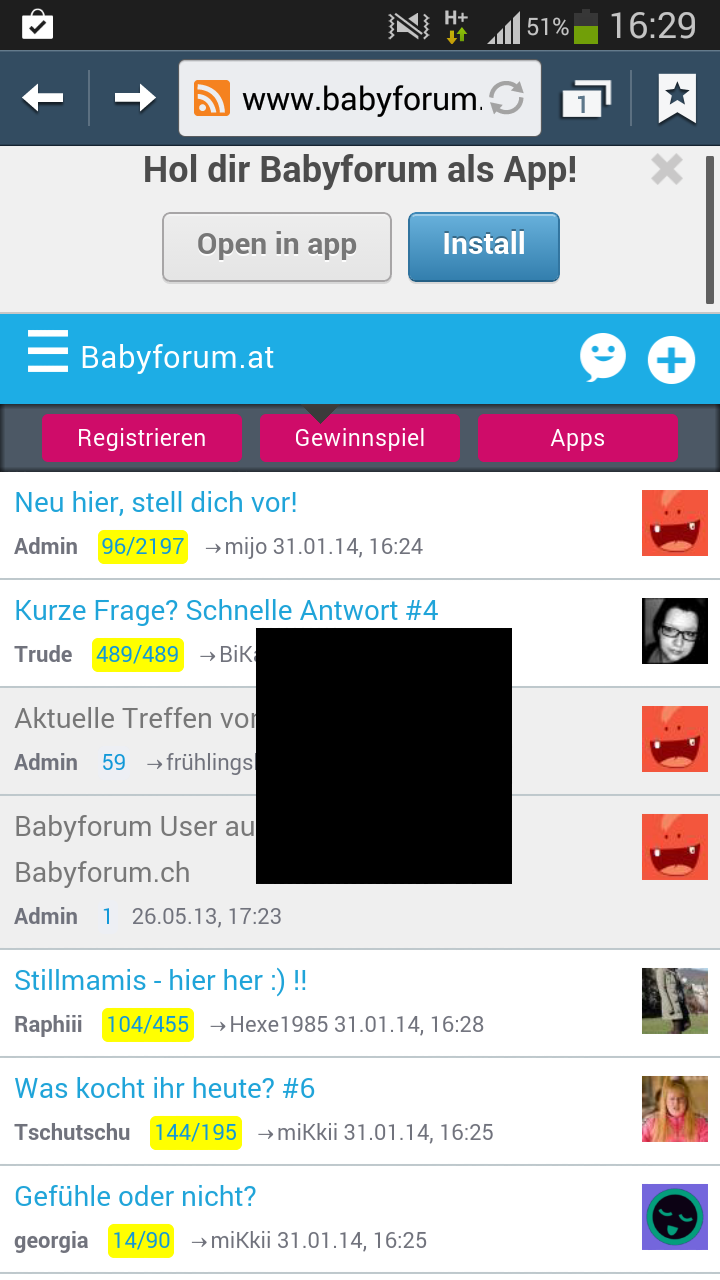
Task: Go back in the browser
Action: click(43, 98)
